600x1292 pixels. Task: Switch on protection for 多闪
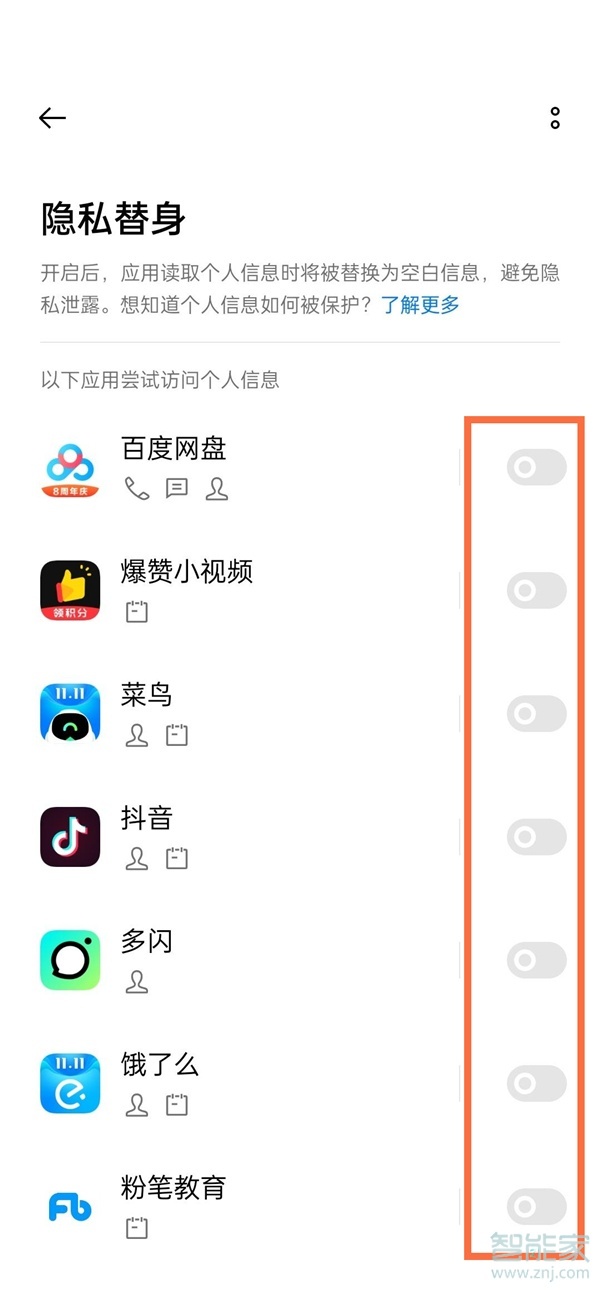tap(536, 961)
